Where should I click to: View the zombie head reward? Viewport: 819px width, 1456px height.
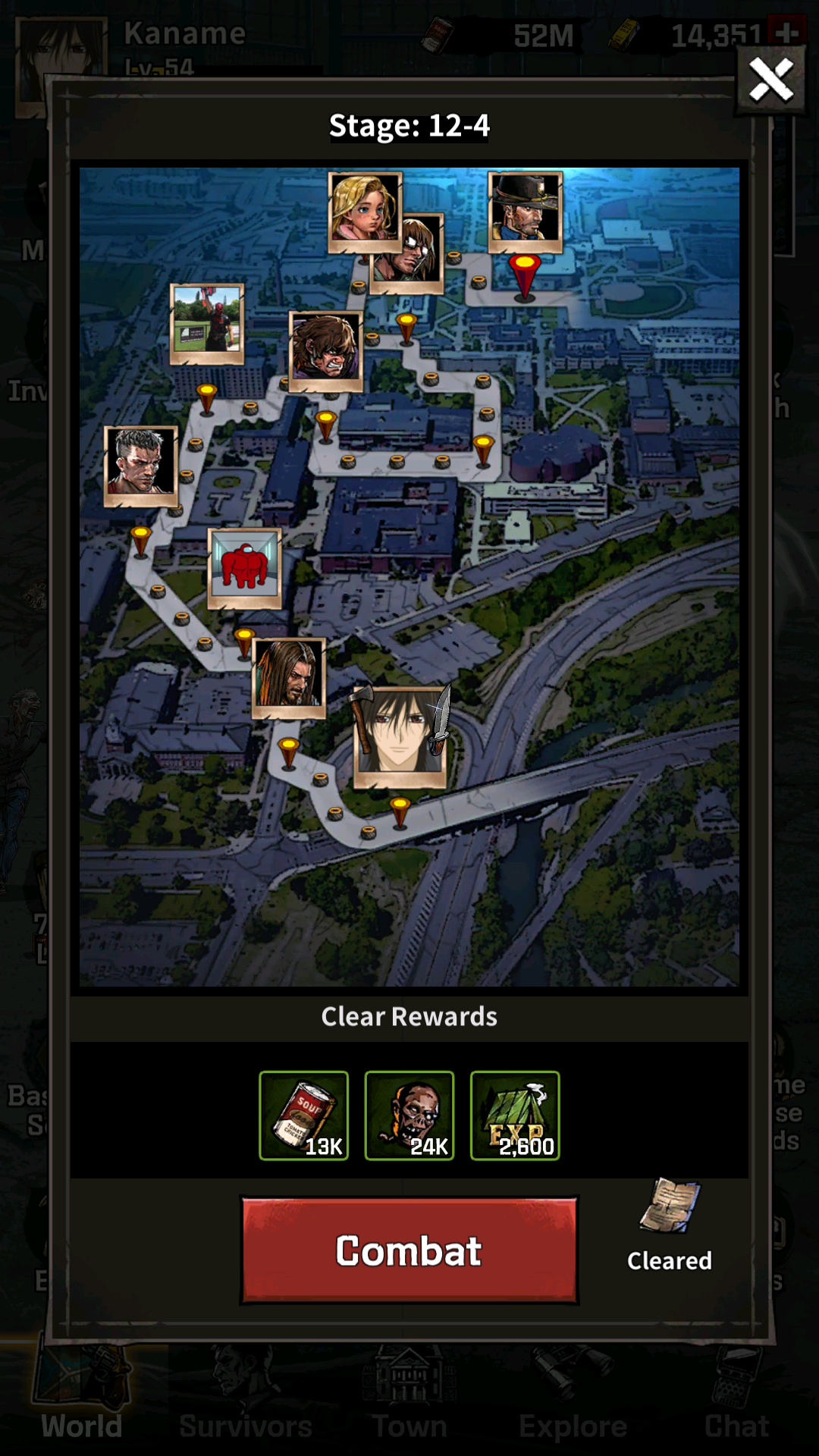[x=409, y=1116]
